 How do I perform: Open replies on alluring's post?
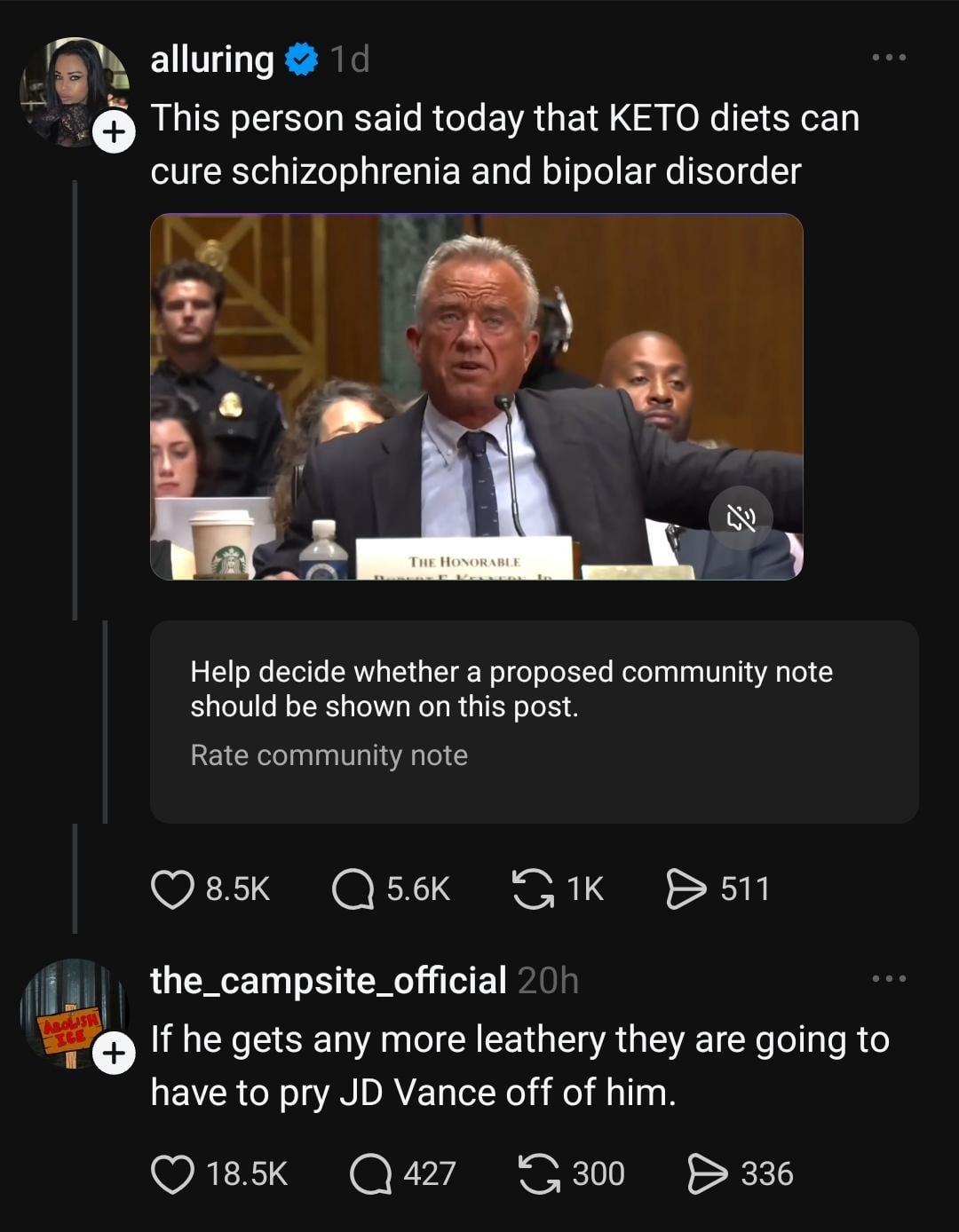tap(353, 889)
